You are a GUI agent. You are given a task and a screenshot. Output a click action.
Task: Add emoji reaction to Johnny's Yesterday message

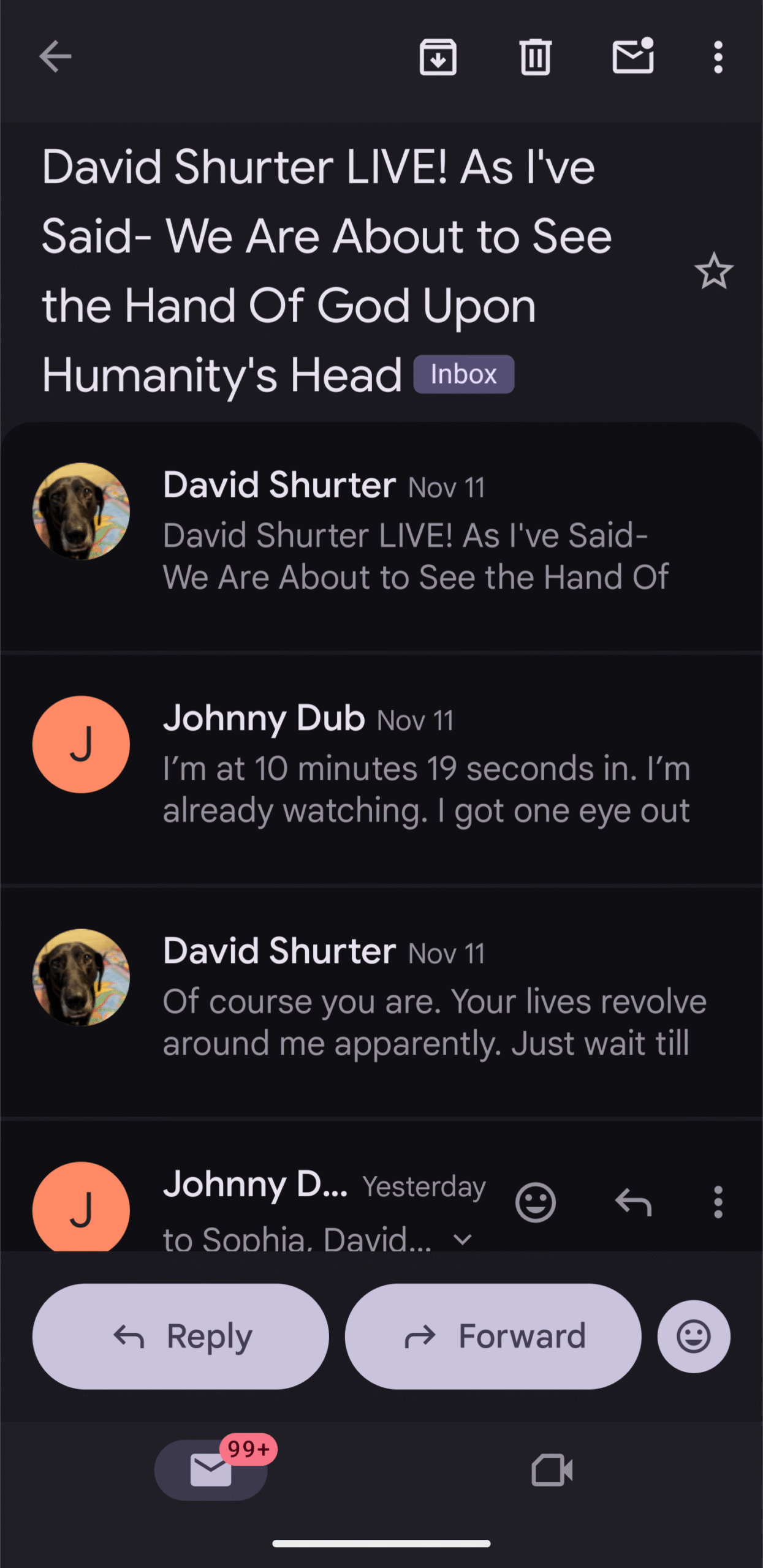535,1202
